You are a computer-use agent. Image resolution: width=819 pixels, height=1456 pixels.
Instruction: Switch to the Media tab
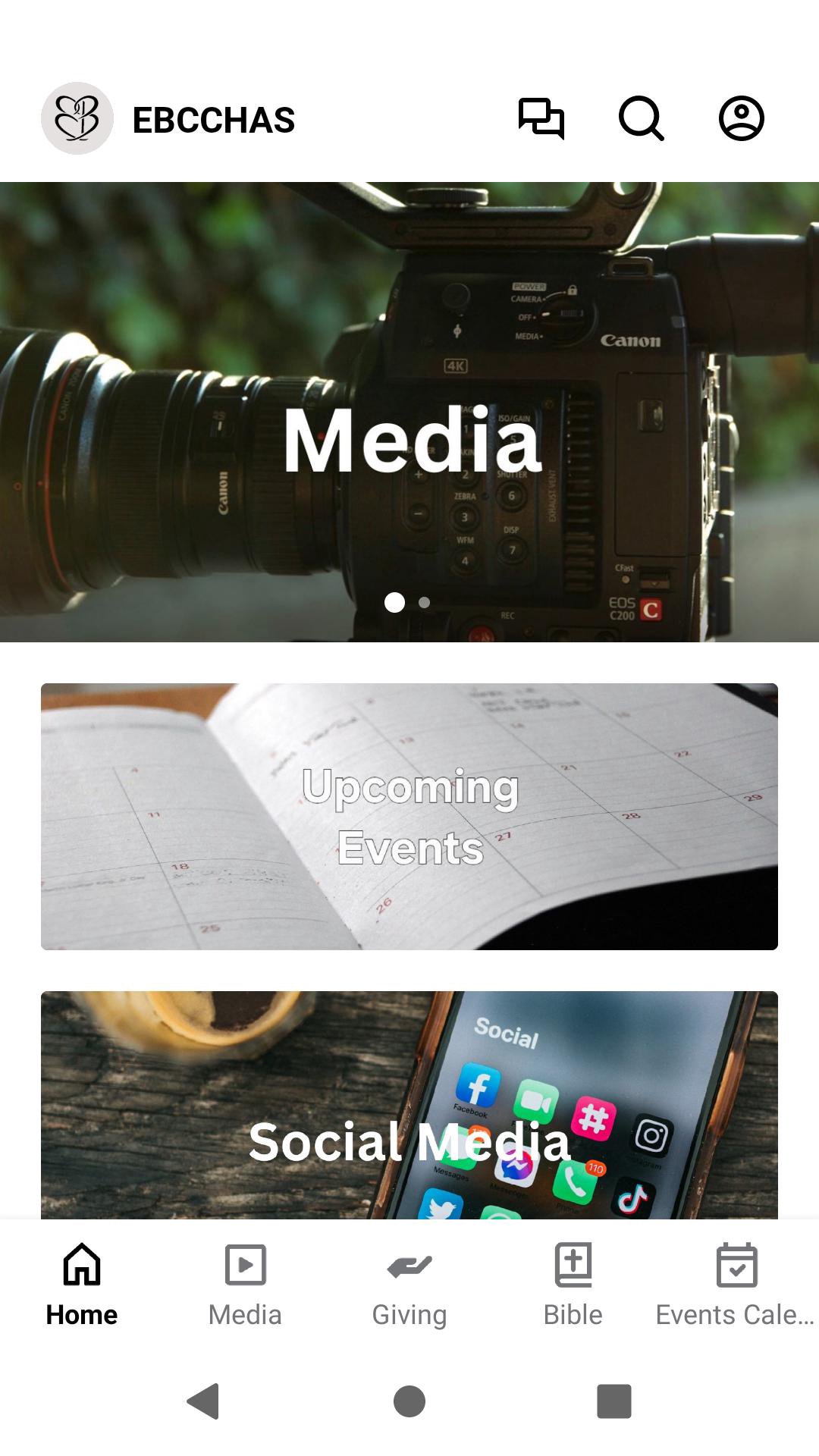pos(245,1285)
